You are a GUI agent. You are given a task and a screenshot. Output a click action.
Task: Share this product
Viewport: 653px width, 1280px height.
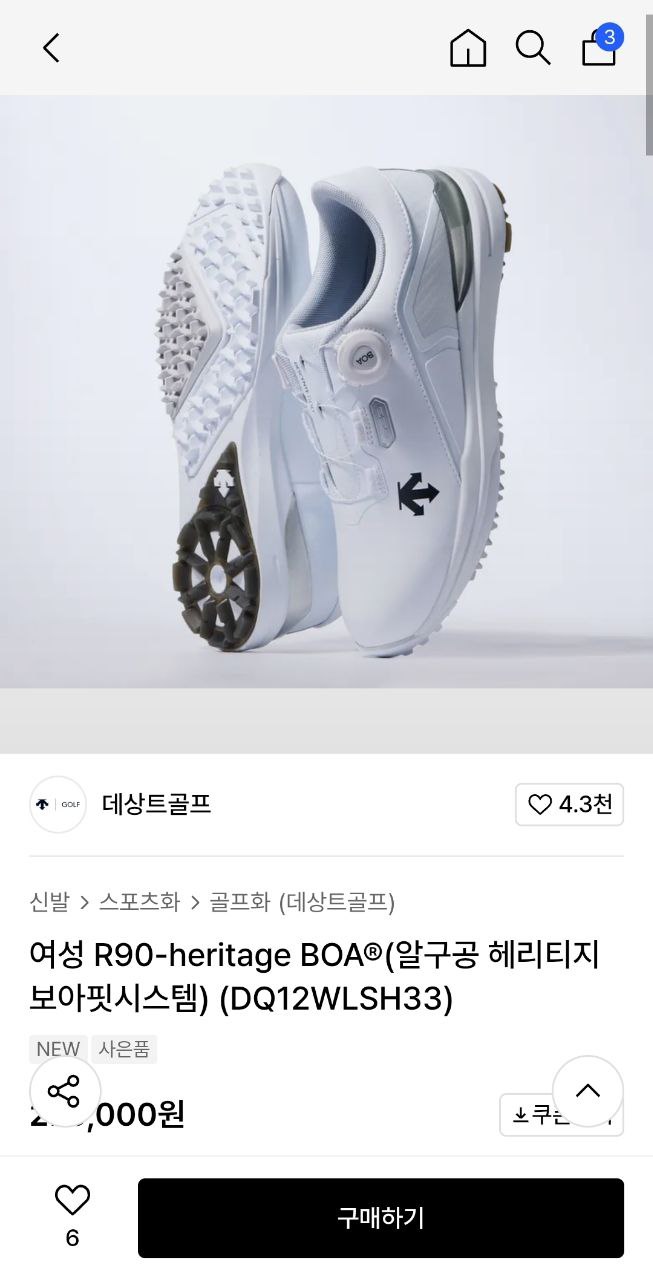65,1091
